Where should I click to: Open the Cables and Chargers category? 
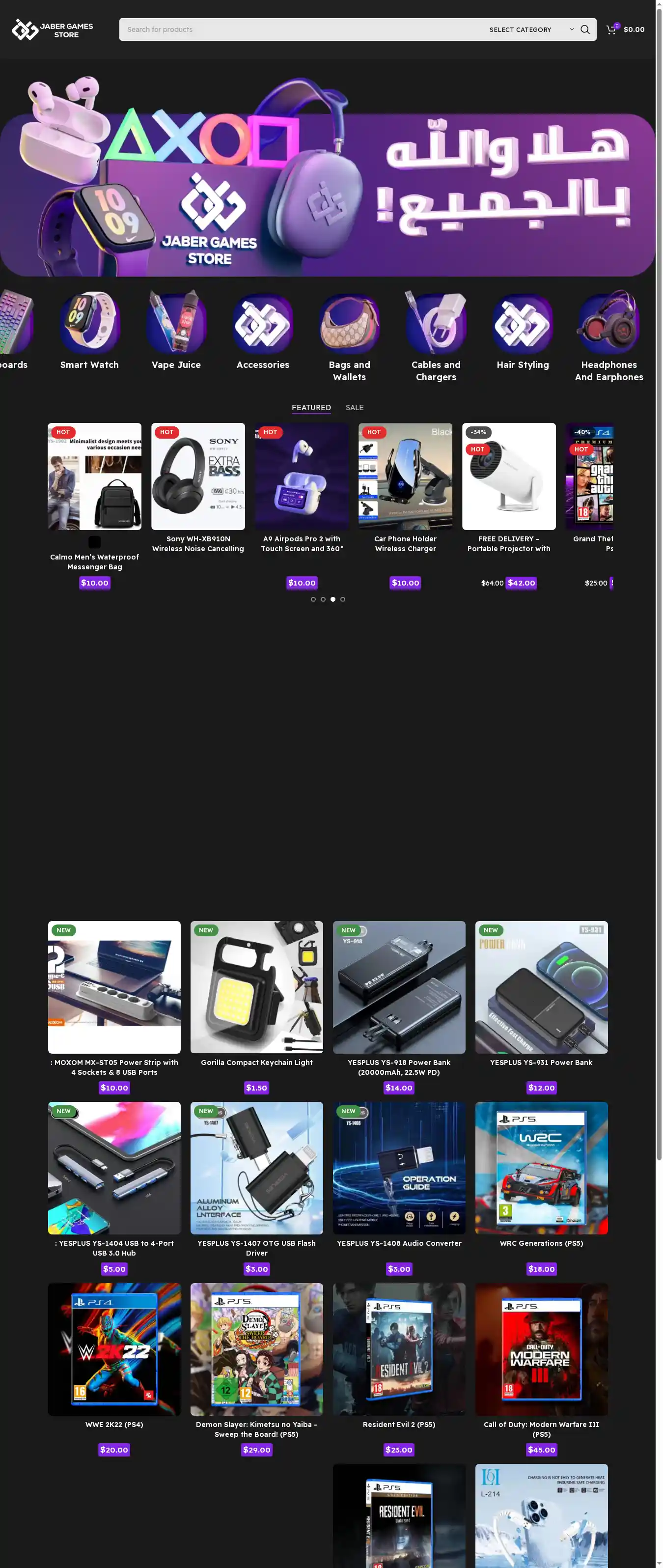click(x=436, y=337)
